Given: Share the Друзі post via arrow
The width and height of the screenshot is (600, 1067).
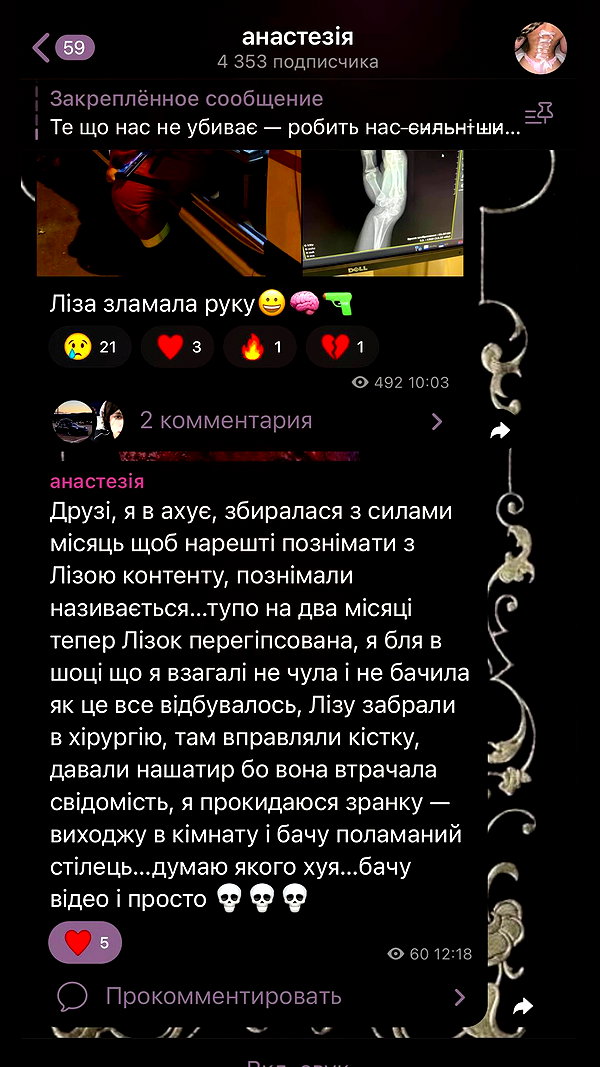Looking at the screenshot, I should [522, 1006].
